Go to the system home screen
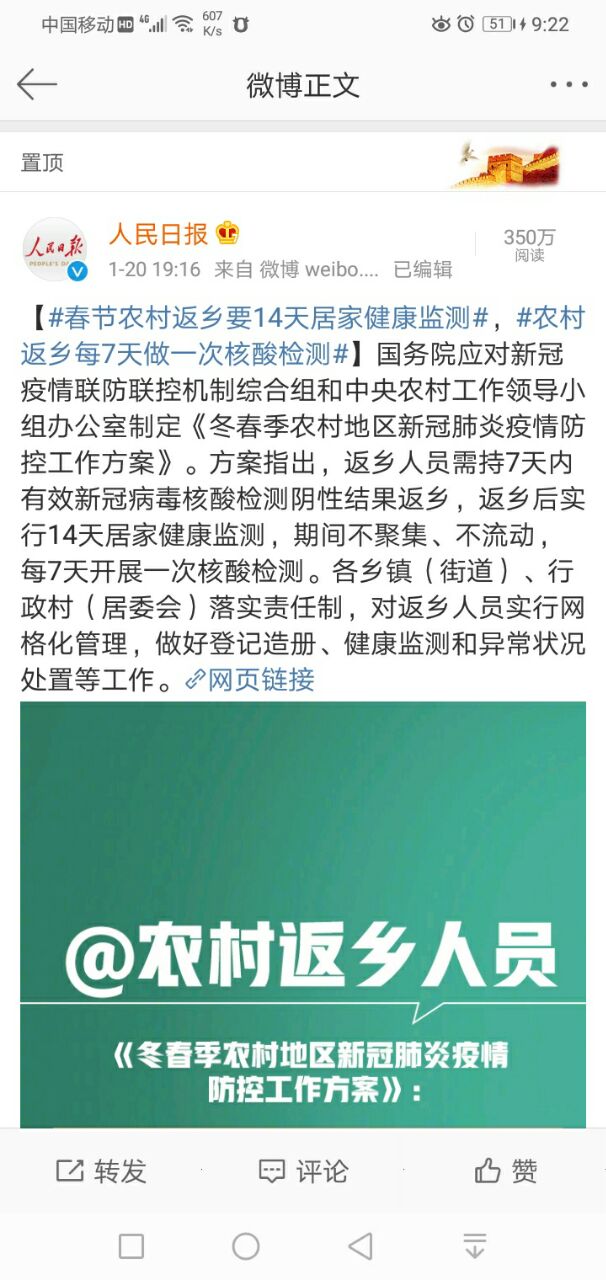Image resolution: width=606 pixels, height=1280 pixels. click(x=246, y=1246)
